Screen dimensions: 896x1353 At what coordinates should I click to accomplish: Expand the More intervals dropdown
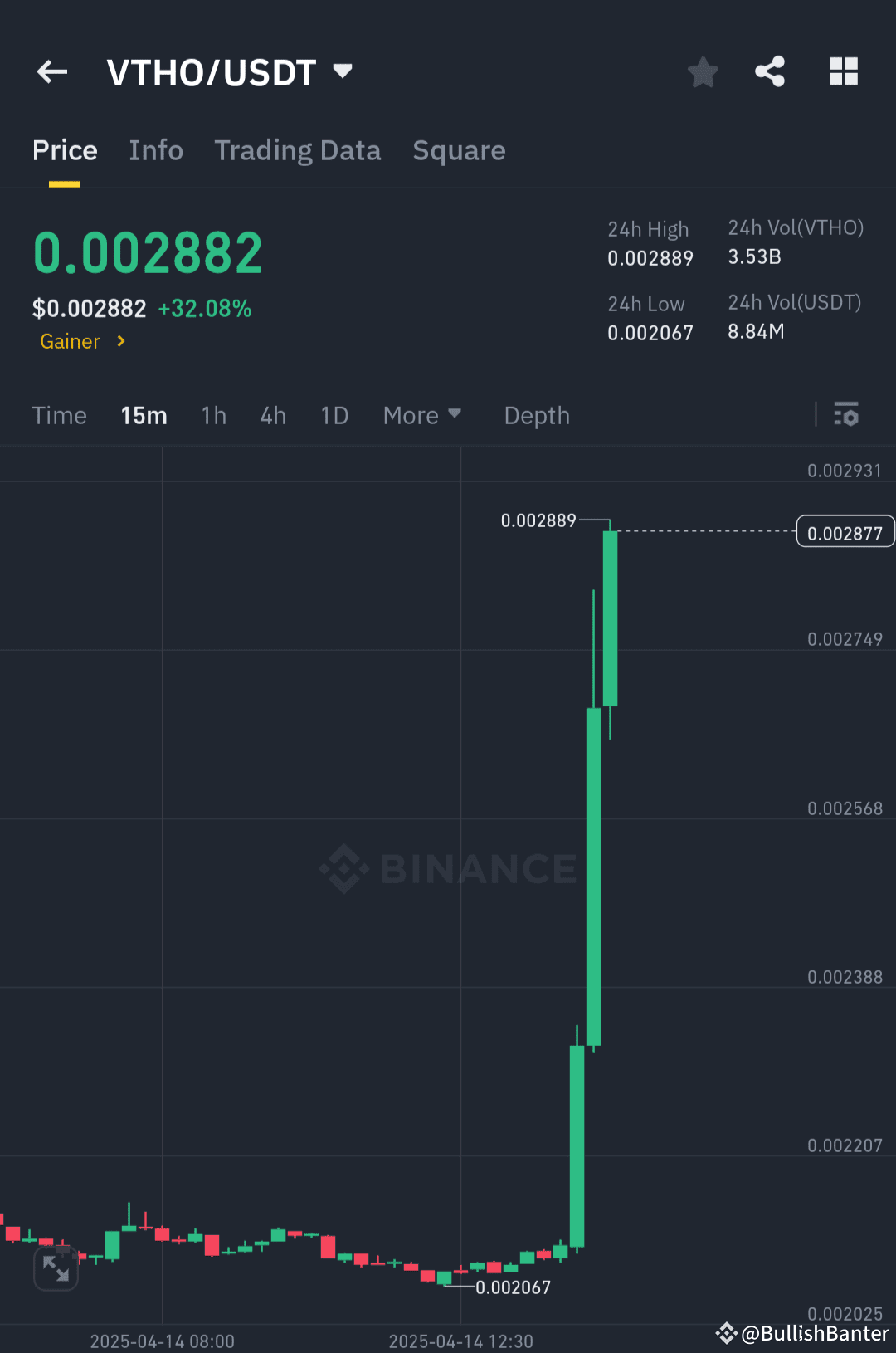click(421, 415)
